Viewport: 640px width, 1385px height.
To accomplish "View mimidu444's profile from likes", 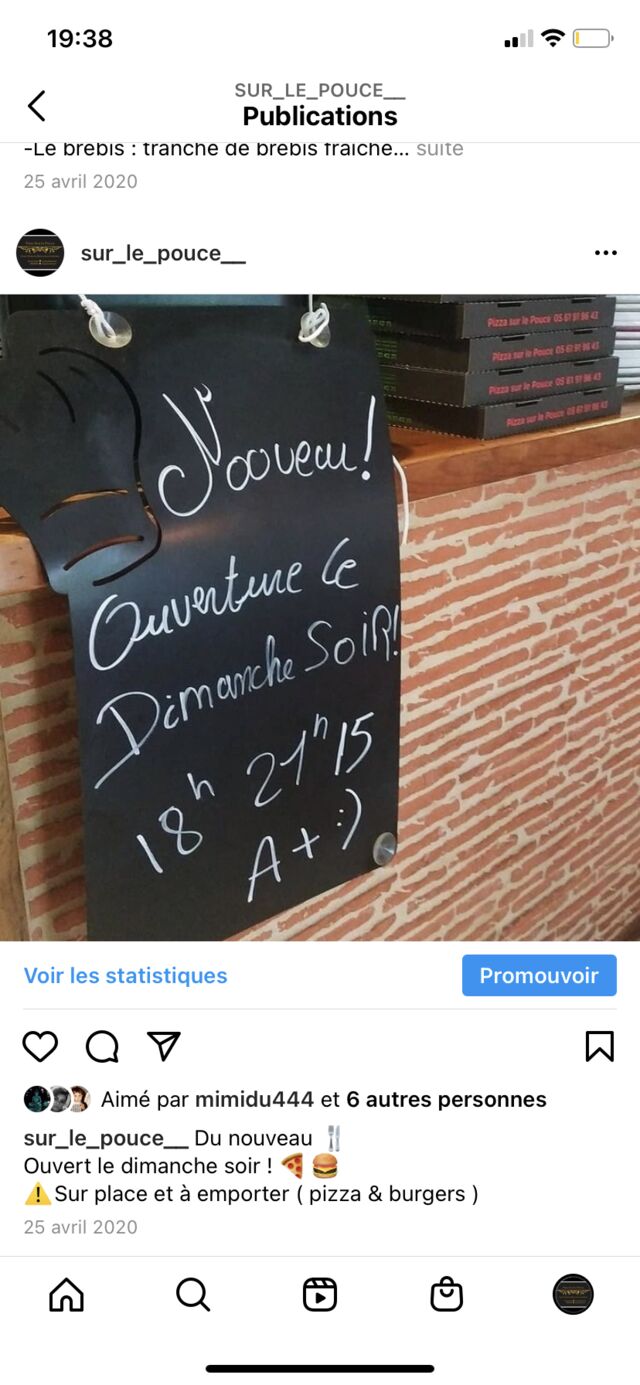I will (254, 1100).
